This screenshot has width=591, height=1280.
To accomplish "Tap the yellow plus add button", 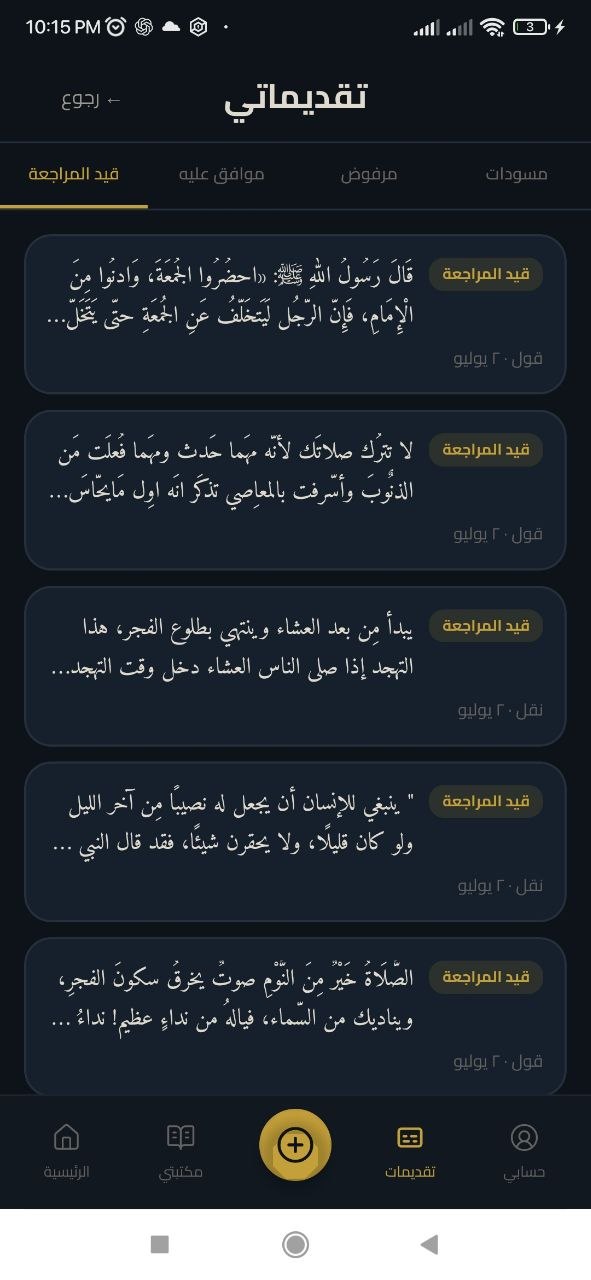I will (295, 1145).
